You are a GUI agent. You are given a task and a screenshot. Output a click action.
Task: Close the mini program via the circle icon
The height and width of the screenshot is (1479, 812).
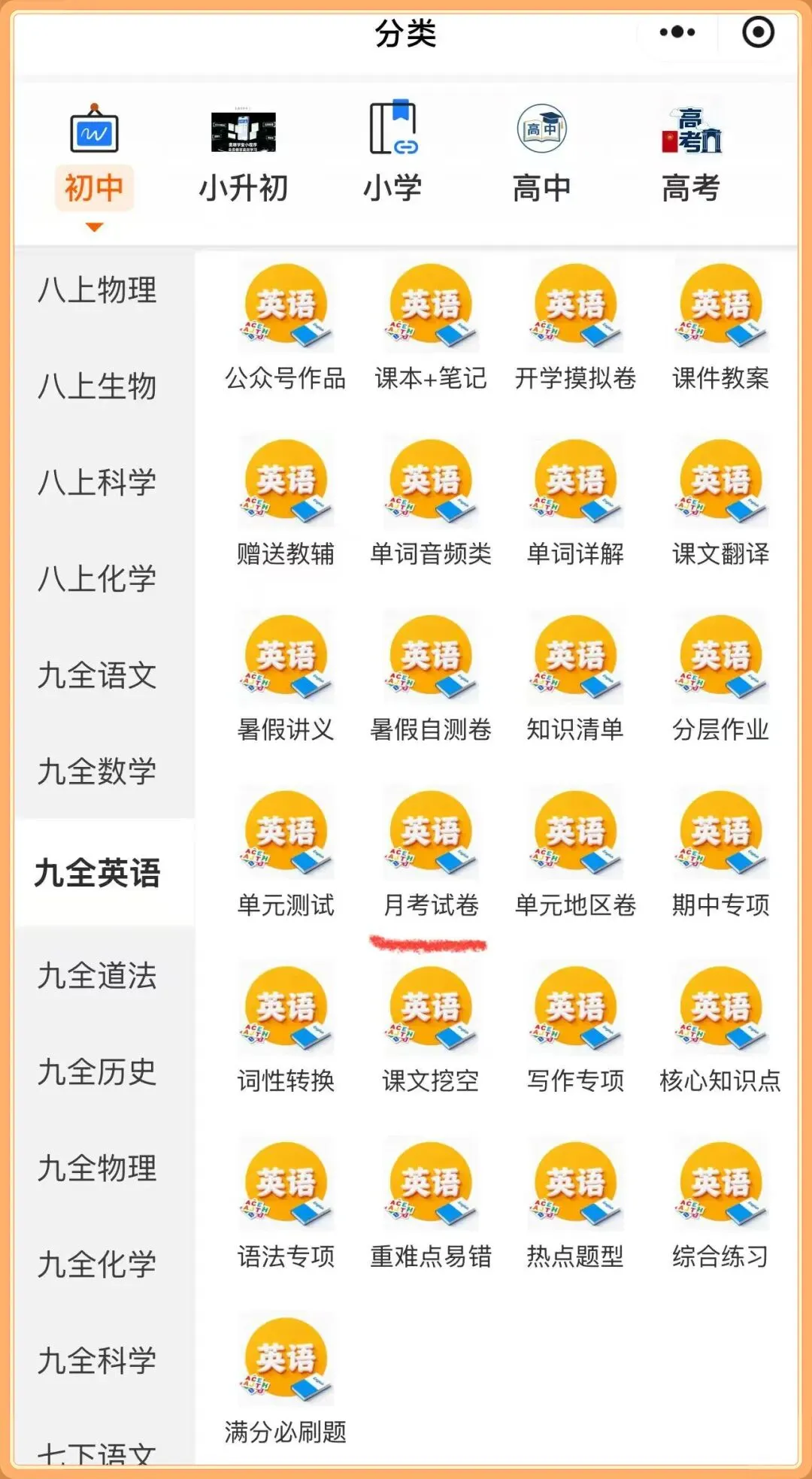point(757,32)
